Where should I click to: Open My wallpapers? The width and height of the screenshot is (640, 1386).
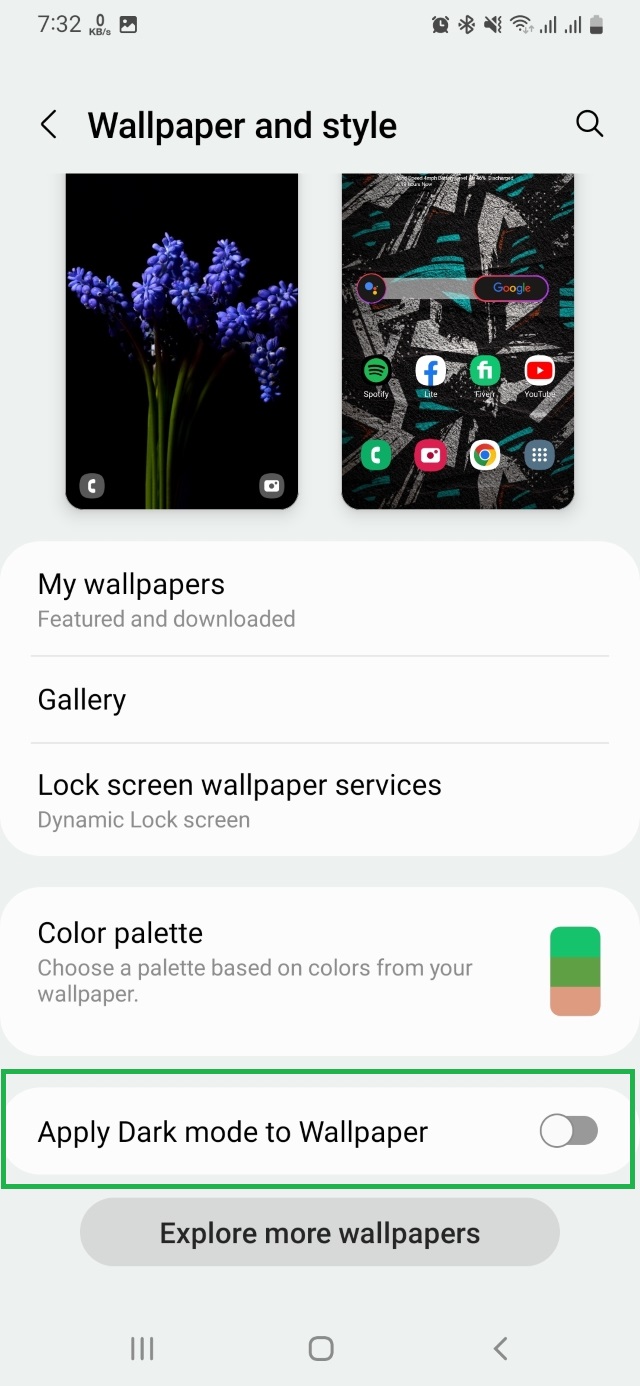tap(320, 599)
